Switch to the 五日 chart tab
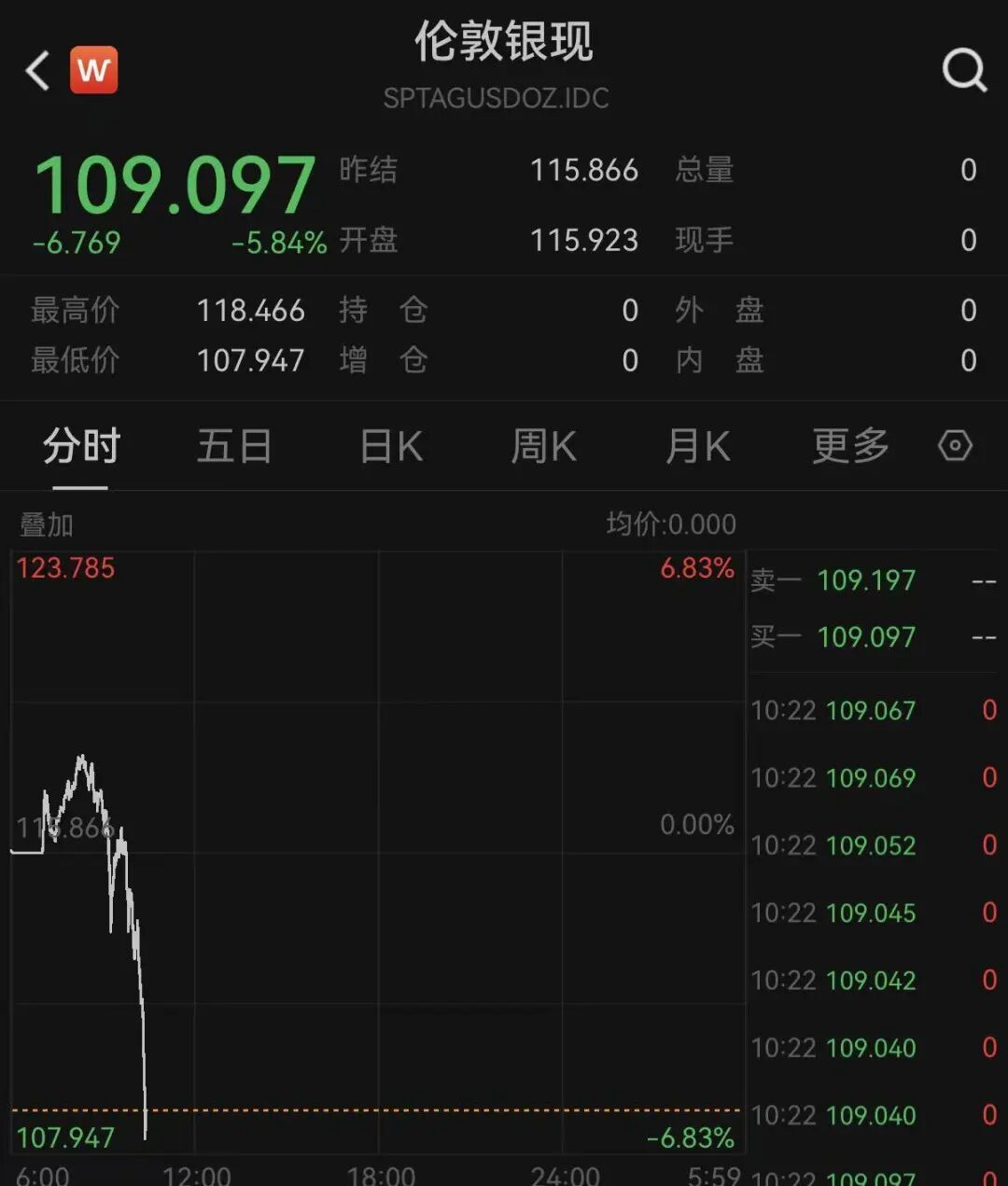Viewport: 1008px width, 1186px height. click(x=233, y=446)
